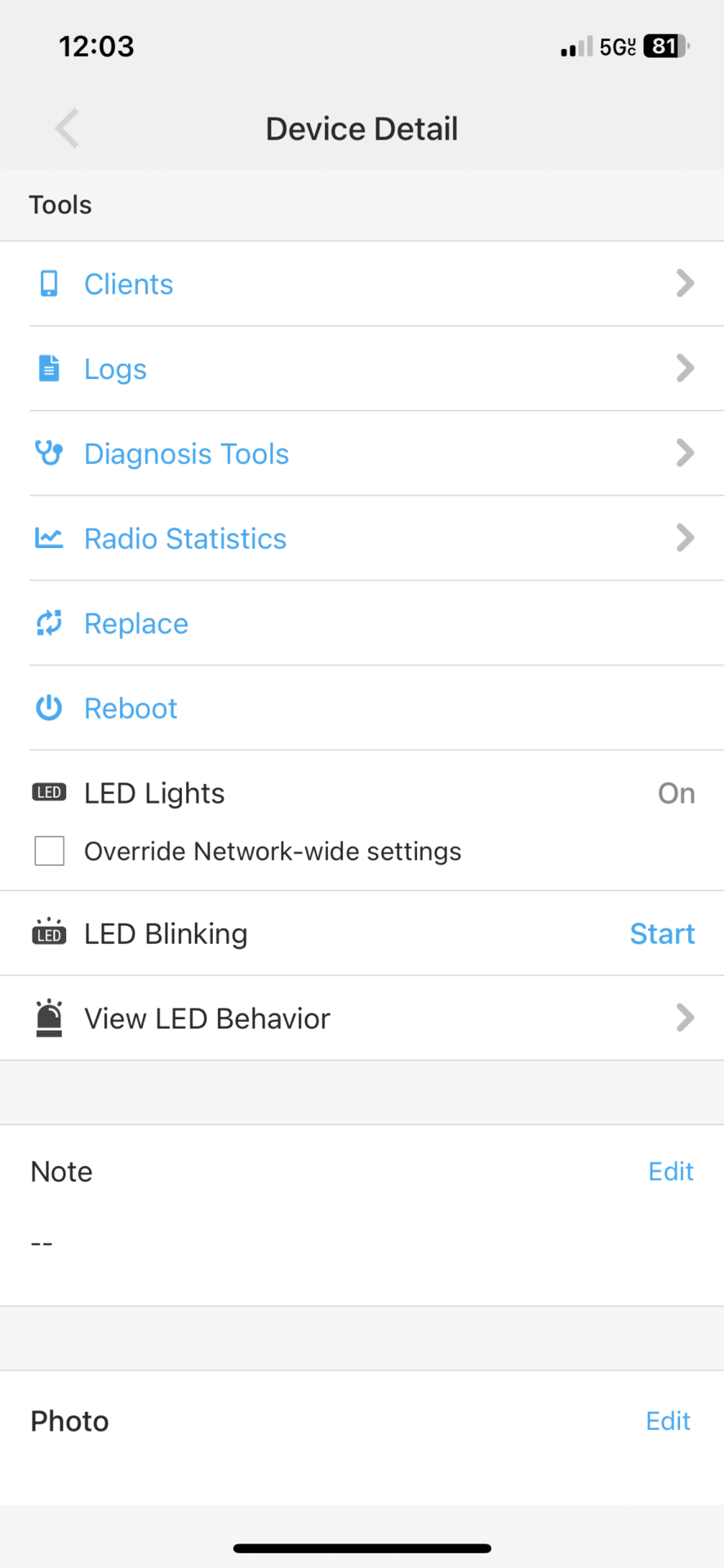Reboot the device
This screenshot has width=724, height=1568.
tap(362, 708)
